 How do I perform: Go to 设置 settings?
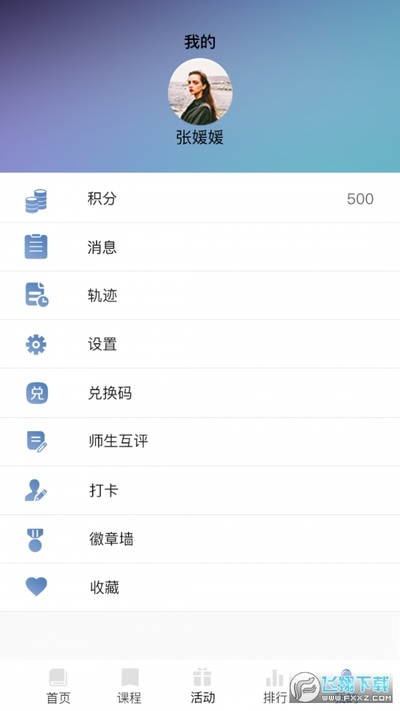tap(200, 344)
